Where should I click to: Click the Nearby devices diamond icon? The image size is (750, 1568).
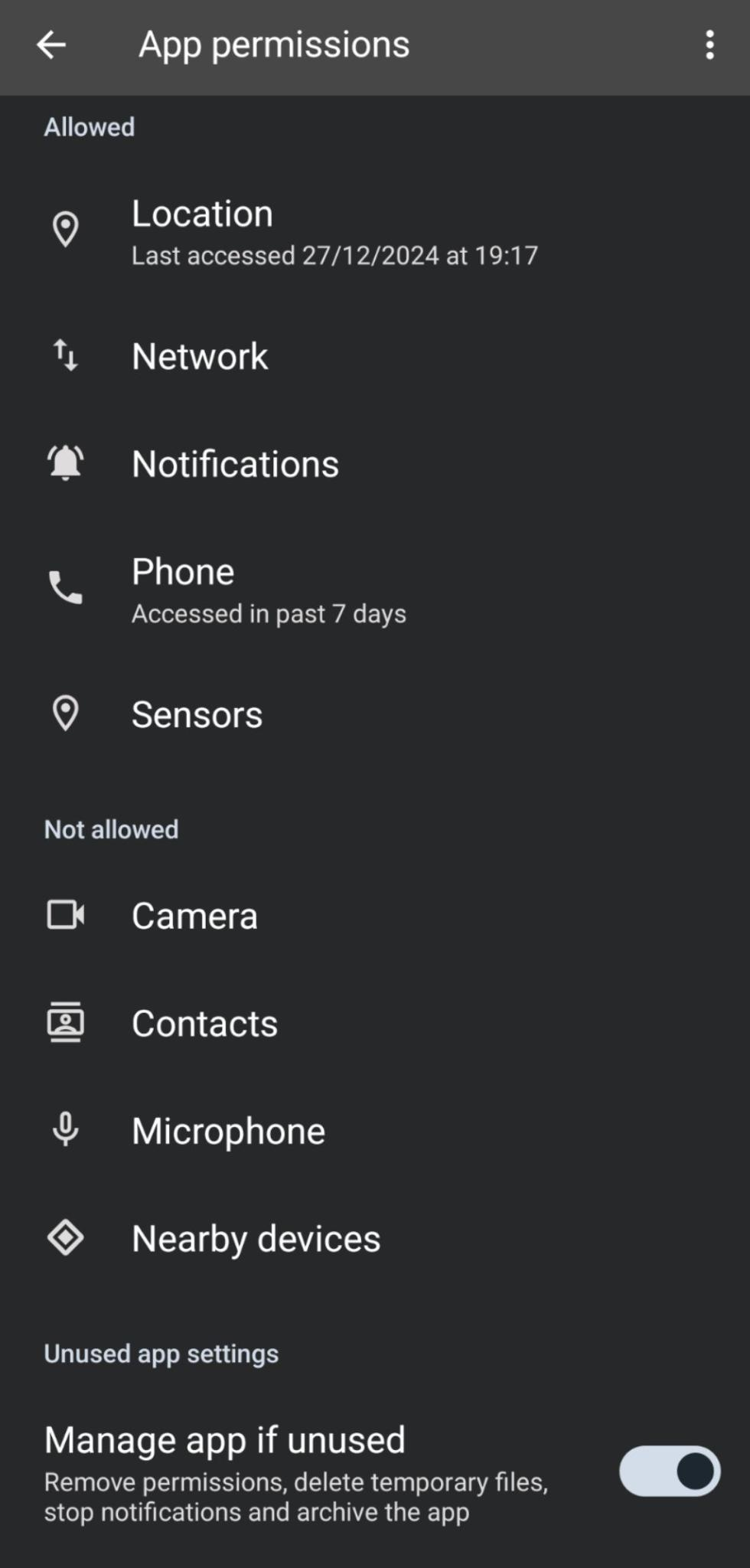click(x=66, y=1236)
